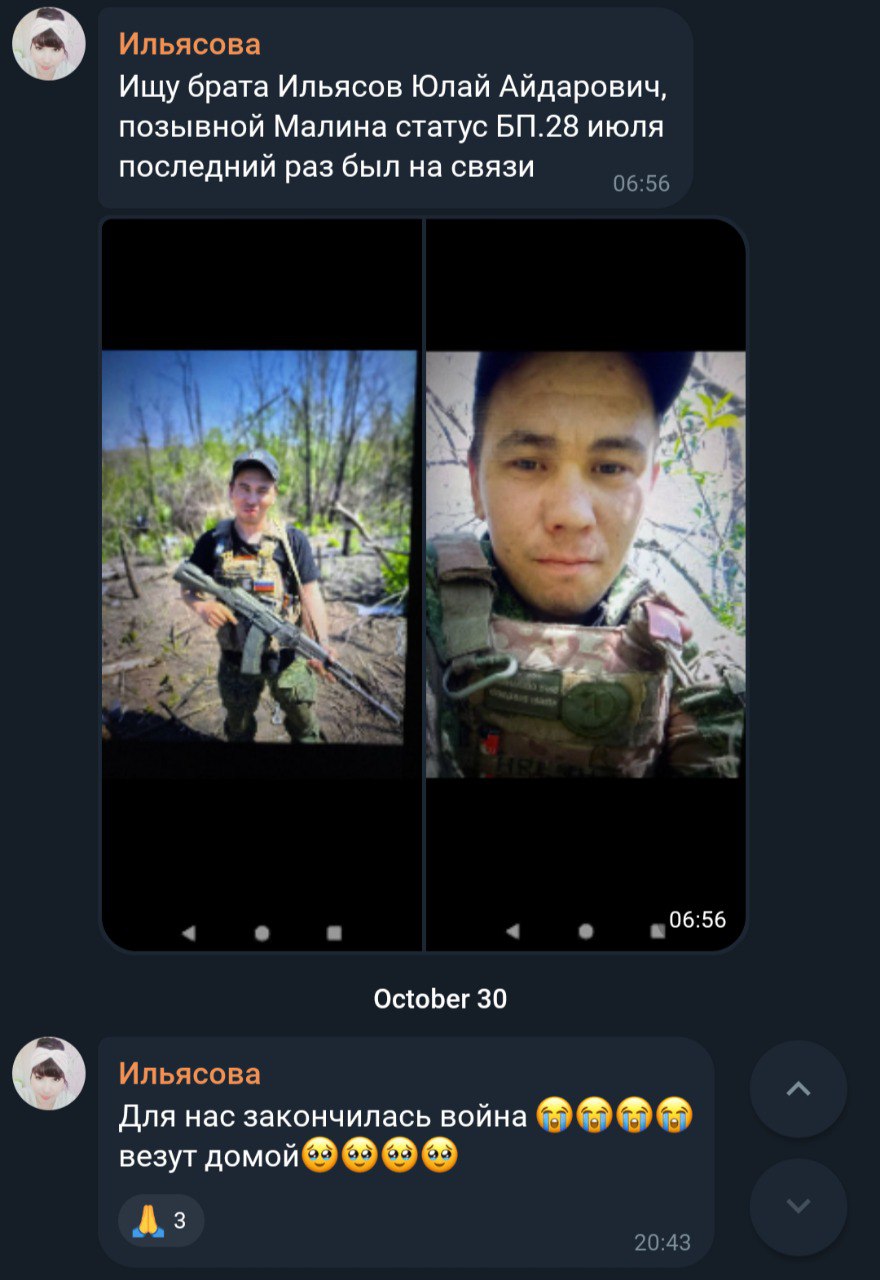Image resolution: width=880 pixels, height=1280 pixels.
Task: Open the left photo in the album
Action: point(261,584)
